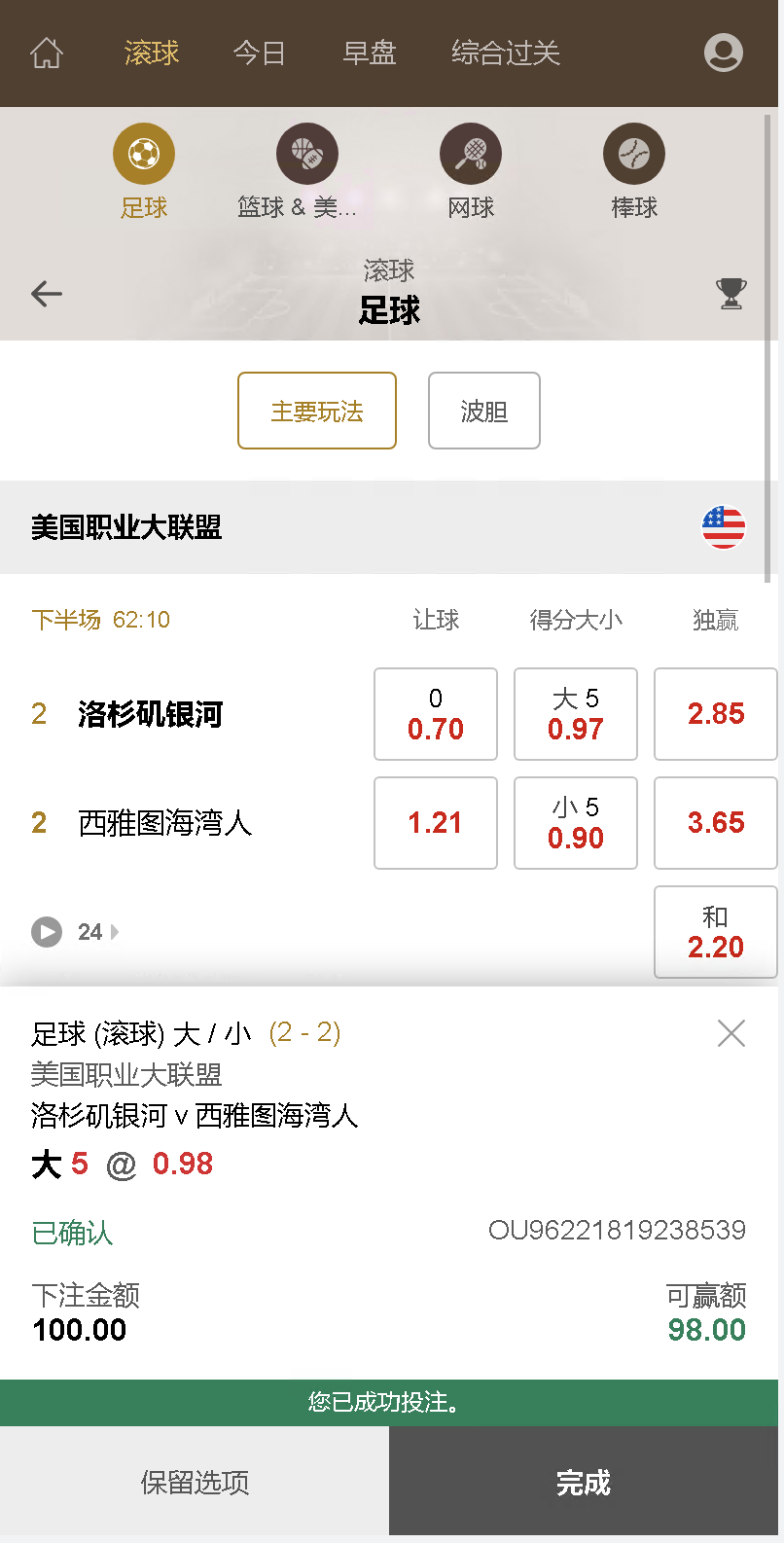Click the trophy competitions icon

click(x=731, y=293)
